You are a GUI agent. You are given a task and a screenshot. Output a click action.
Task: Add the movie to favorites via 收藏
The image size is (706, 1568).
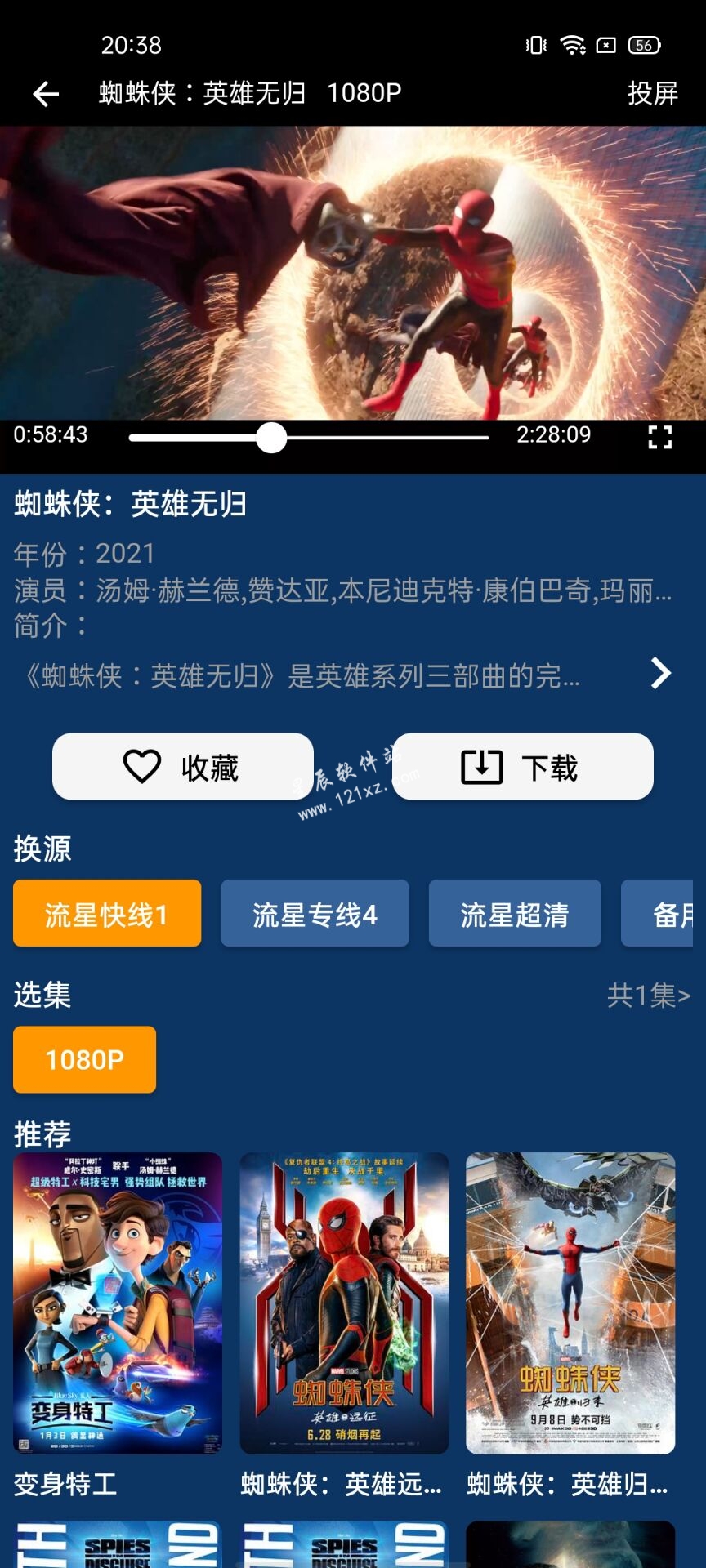pyautogui.click(x=183, y=767)
